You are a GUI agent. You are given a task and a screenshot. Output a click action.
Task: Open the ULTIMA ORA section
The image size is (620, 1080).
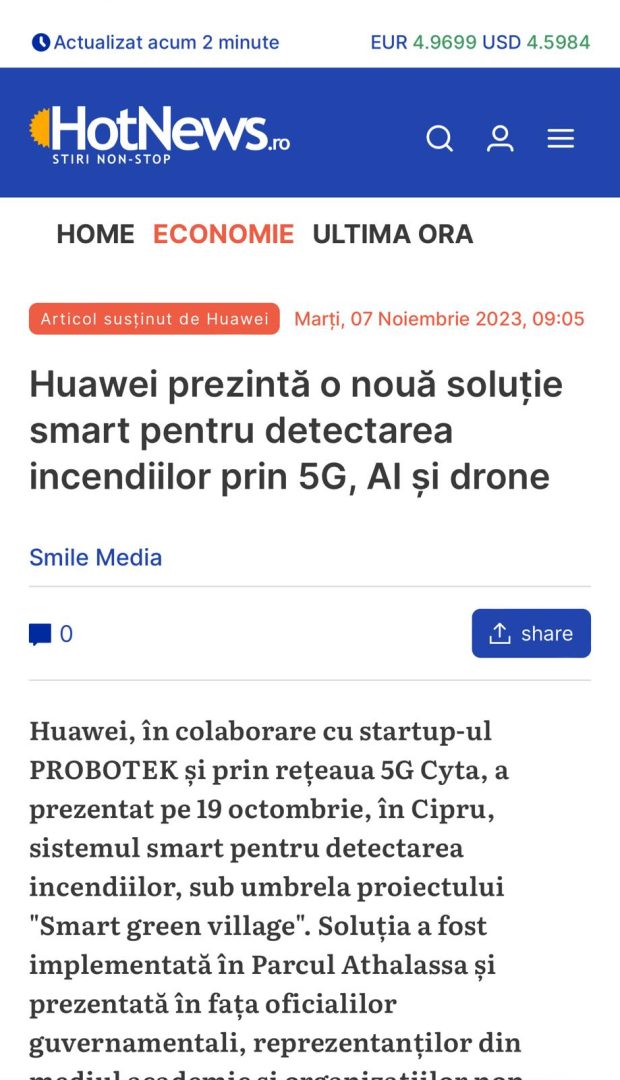[x=392, y=234]
